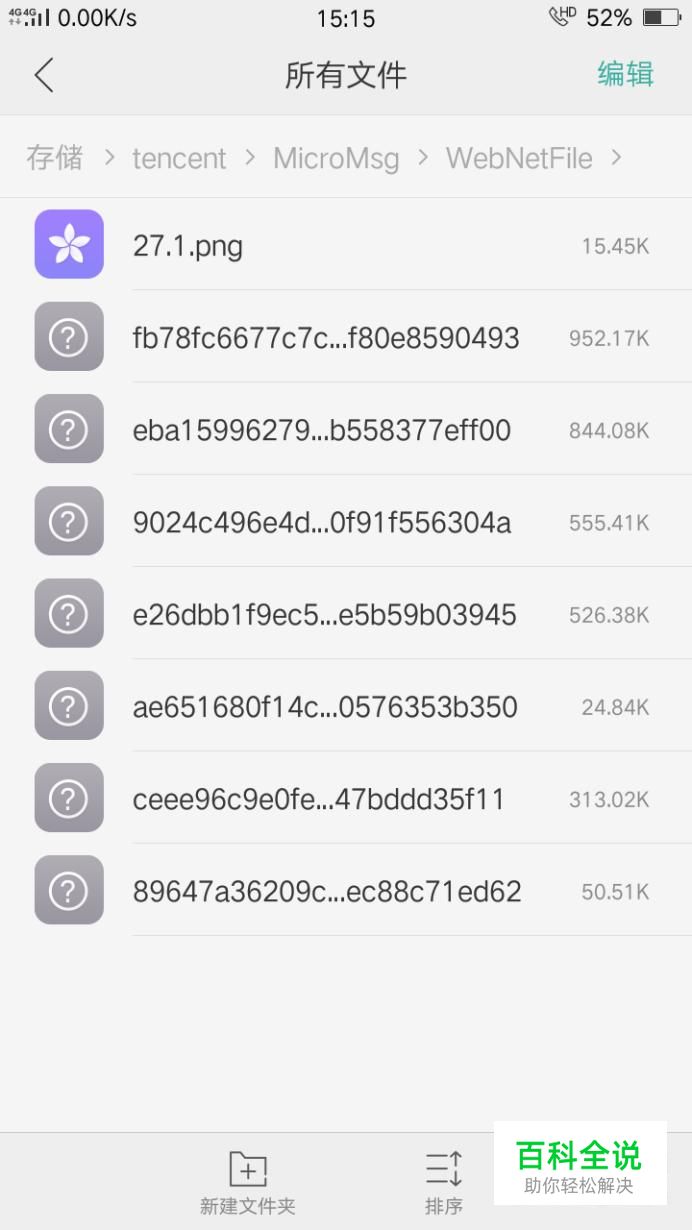692x1230 pixels.
Task: Jump to MicroMsg folder in the breadcrumb
Action: click(336, 158)
